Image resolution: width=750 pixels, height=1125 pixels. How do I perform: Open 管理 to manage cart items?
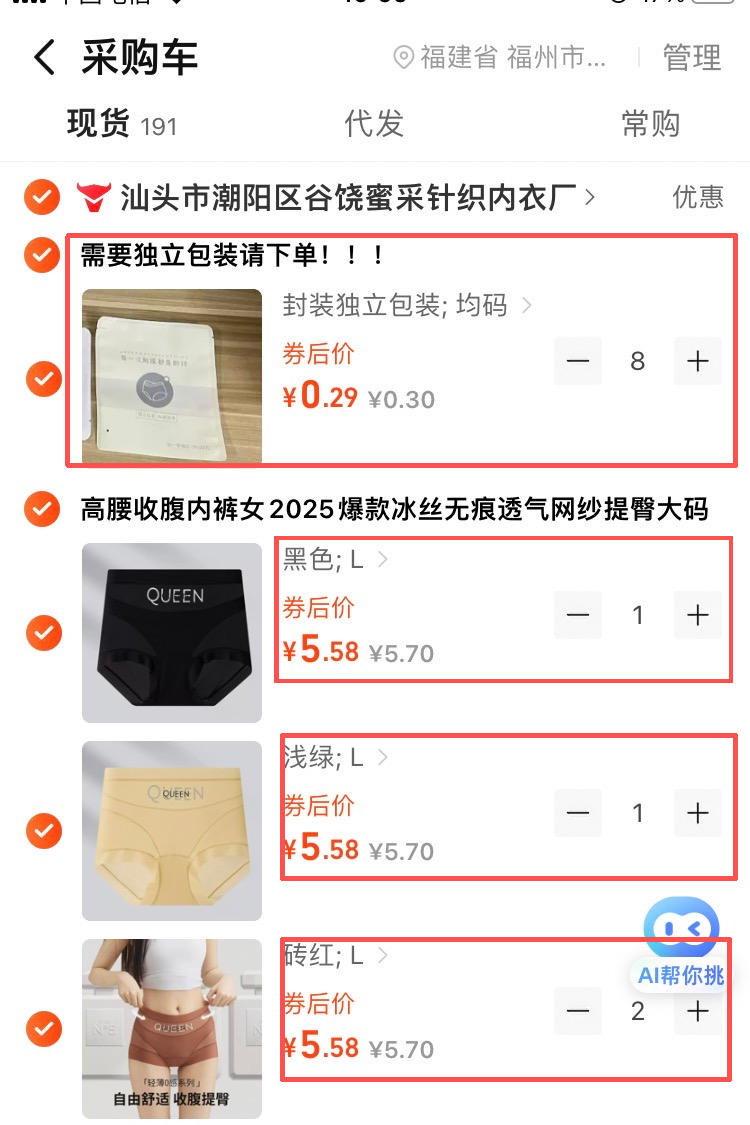[x=691, y=58]
